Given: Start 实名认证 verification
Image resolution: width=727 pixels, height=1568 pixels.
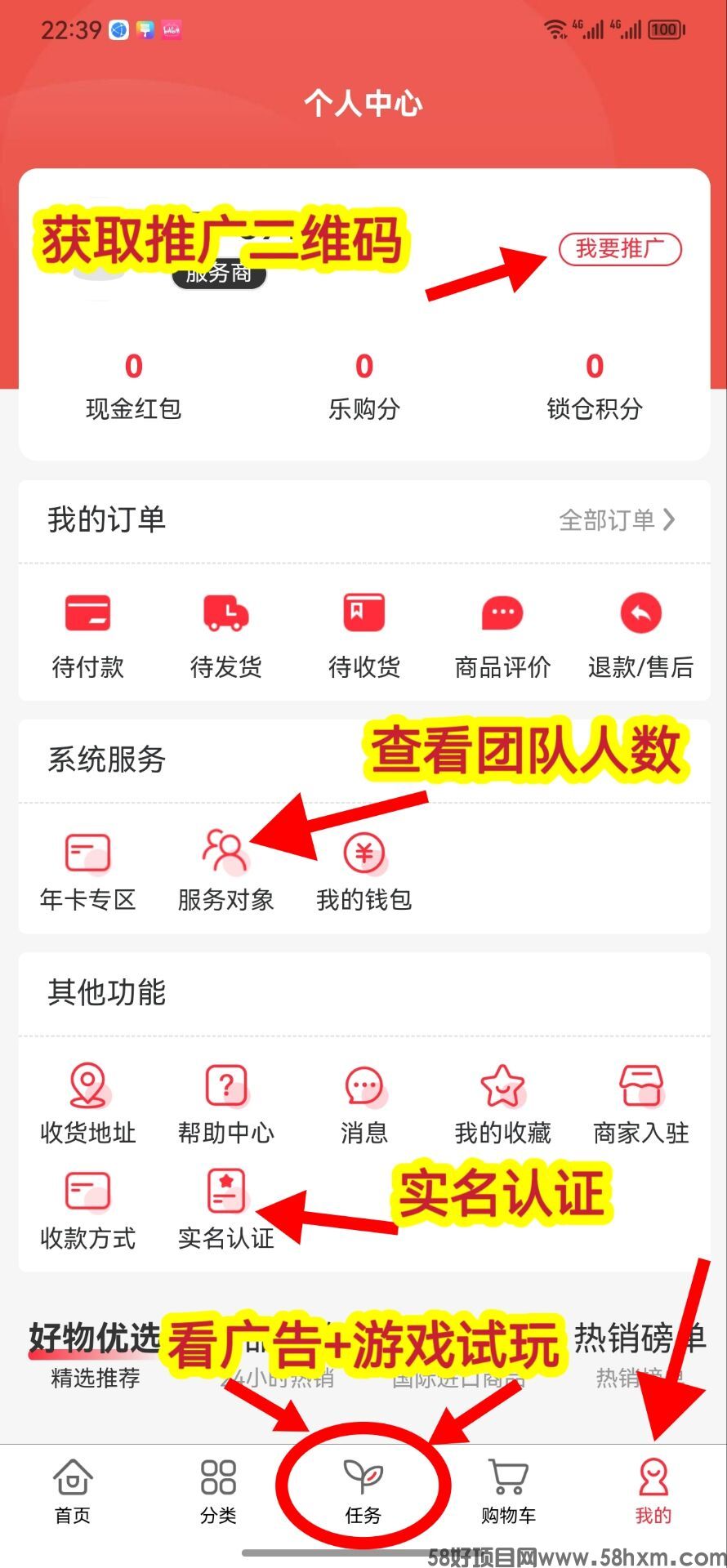Looking at the screenshot, I should coord(225,1210).
